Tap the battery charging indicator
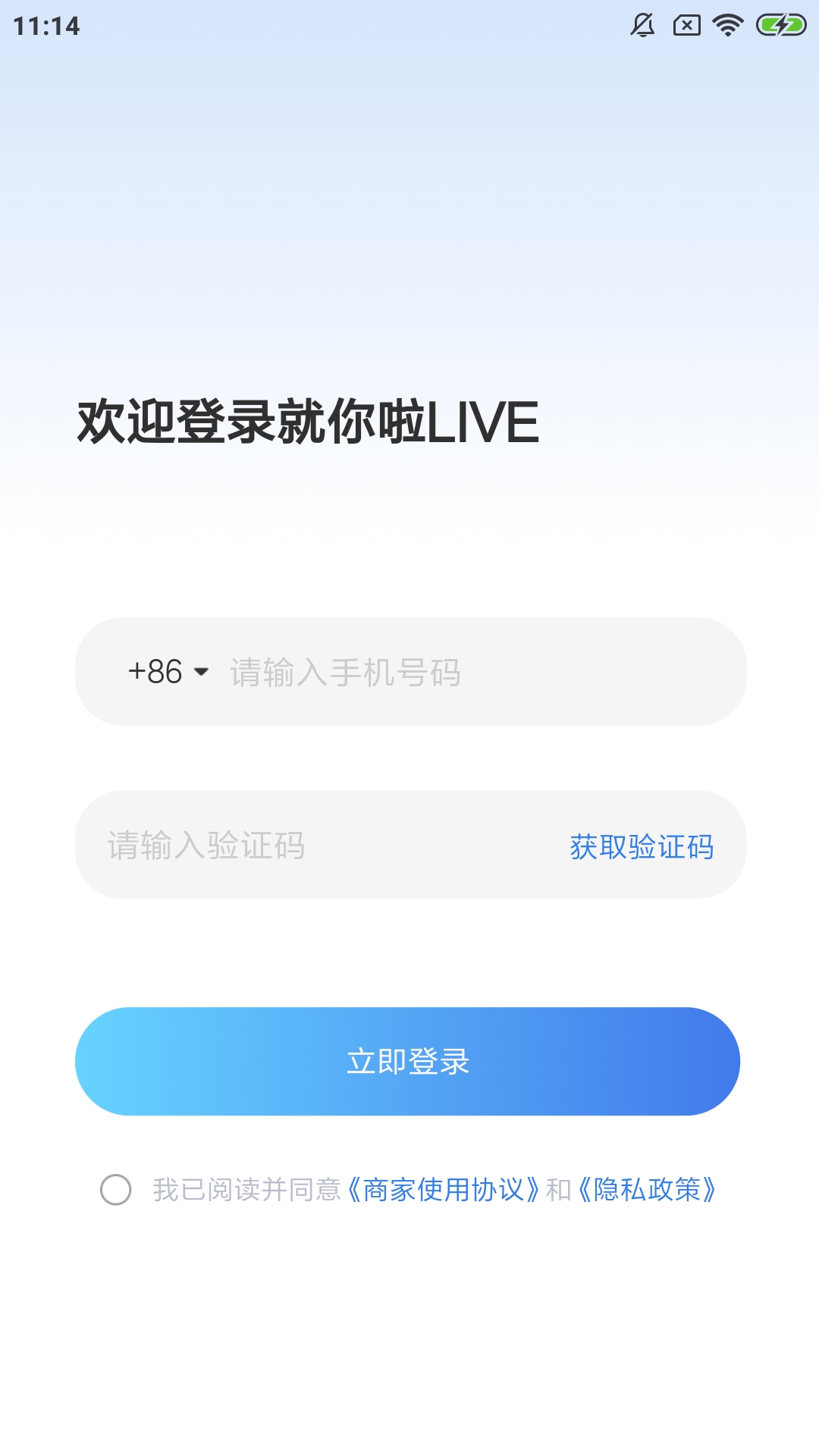Image resolution: width=819 pixels, height=1456 pixels. click(x=780, y=25)
